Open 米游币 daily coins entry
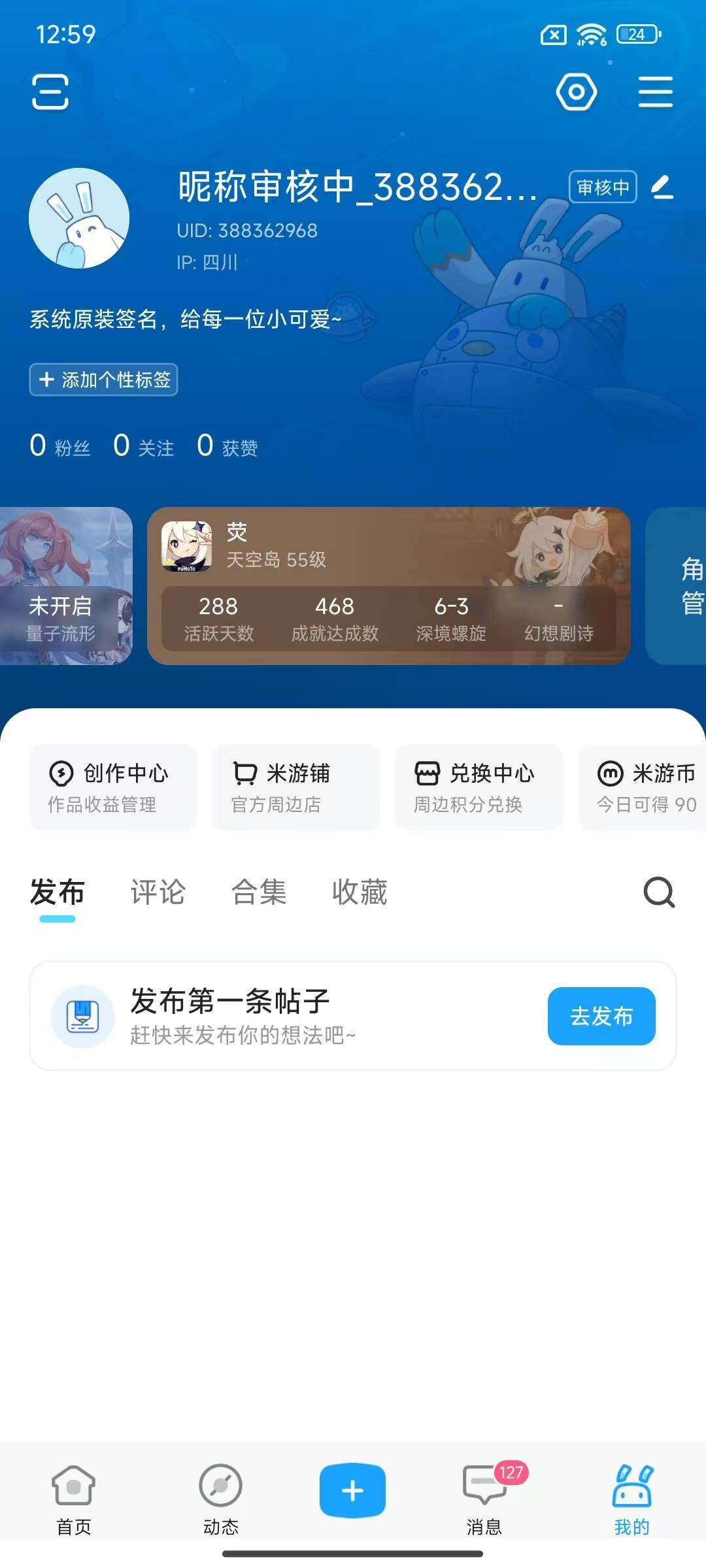The width and height of the screenshot is (706, 1568). [643, 787]
